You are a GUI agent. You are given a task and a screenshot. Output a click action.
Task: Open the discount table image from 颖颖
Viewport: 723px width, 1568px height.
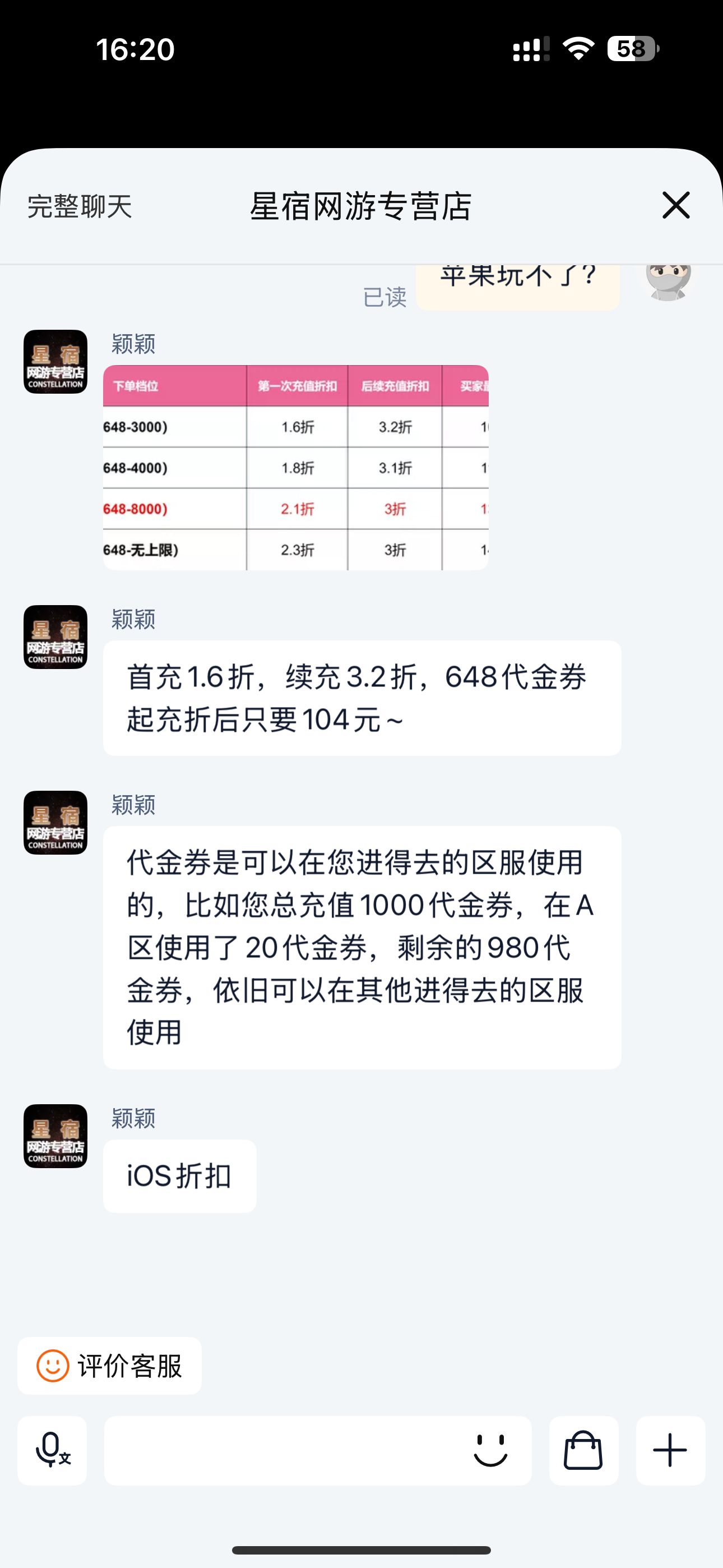296,468
